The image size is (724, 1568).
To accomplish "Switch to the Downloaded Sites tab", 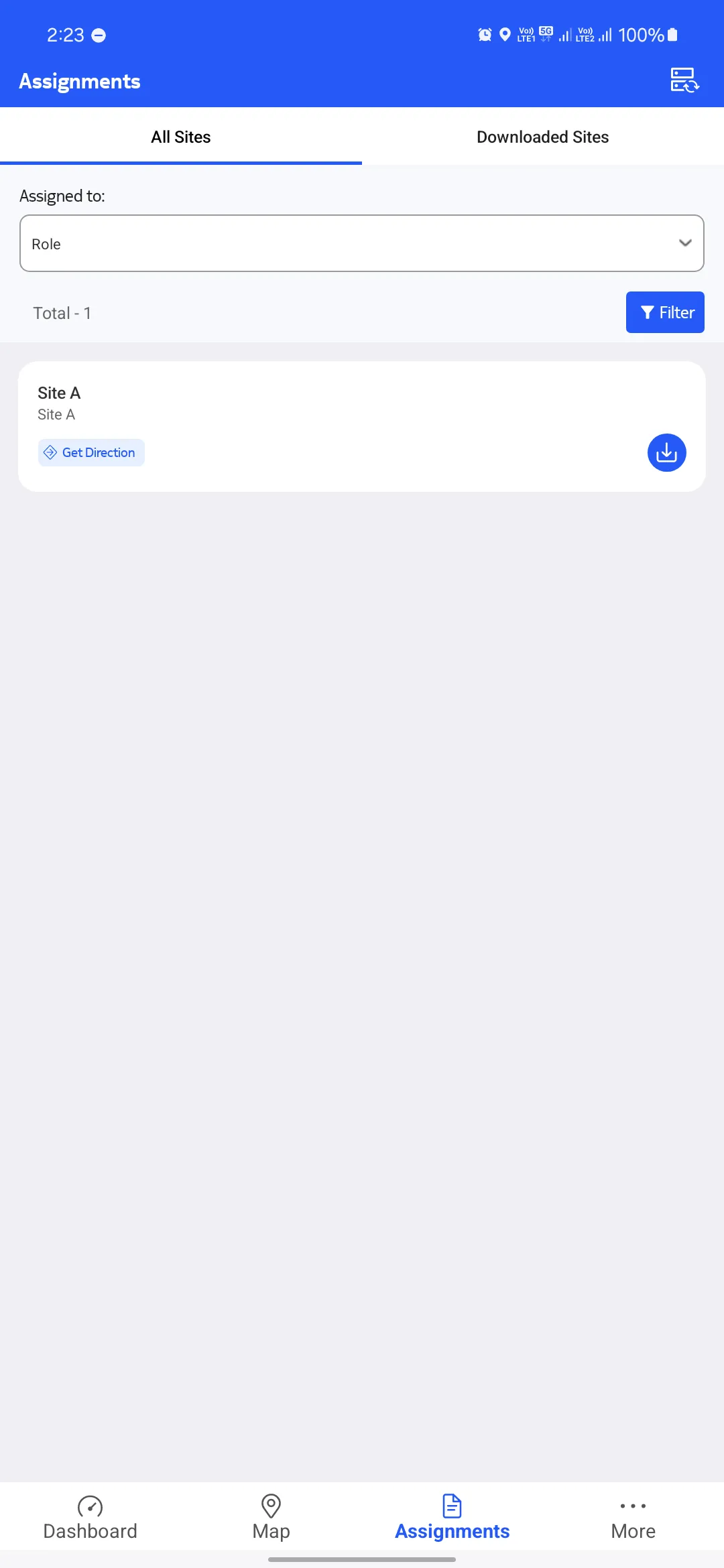I will pyautogui.click(x=542, y=137).
